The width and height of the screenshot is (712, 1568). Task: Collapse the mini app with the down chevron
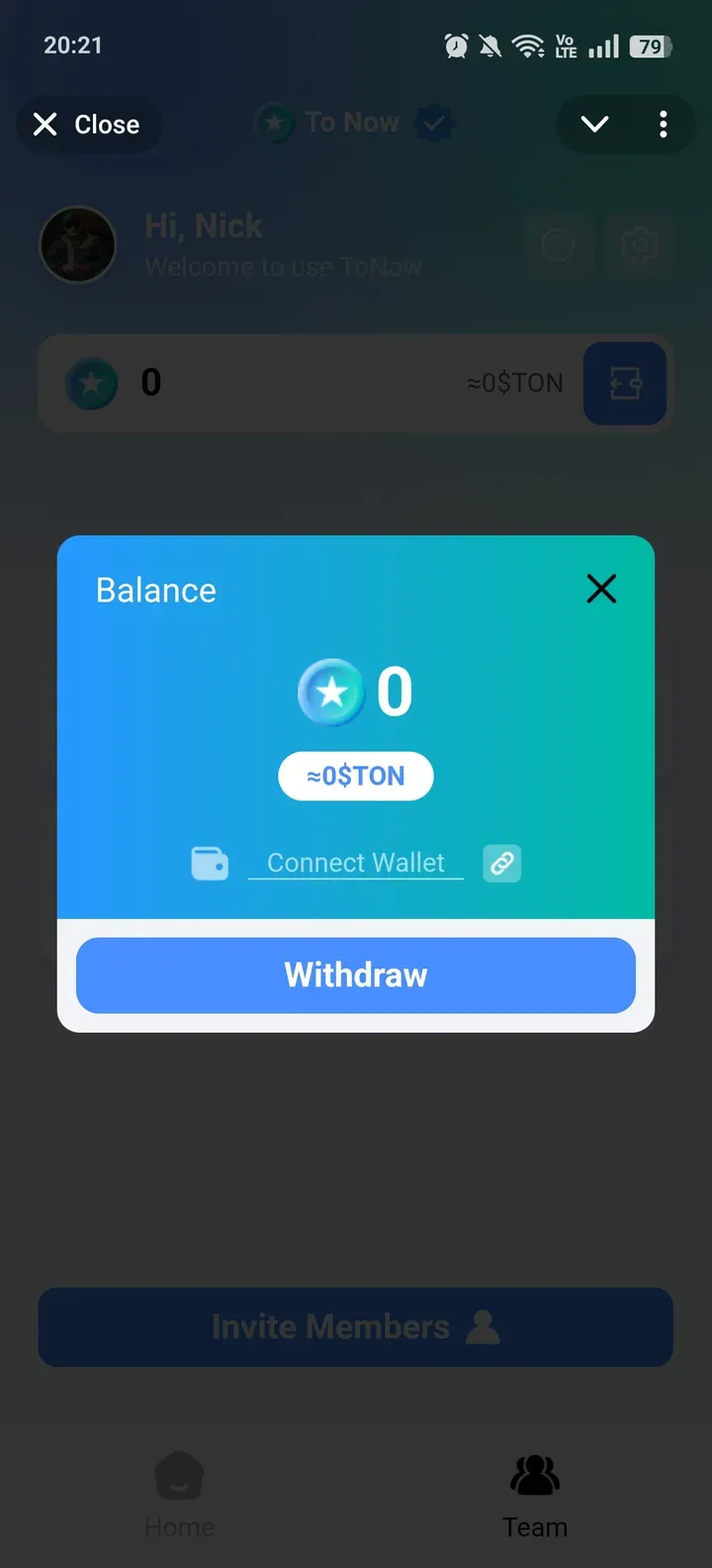tap(593, 124)
